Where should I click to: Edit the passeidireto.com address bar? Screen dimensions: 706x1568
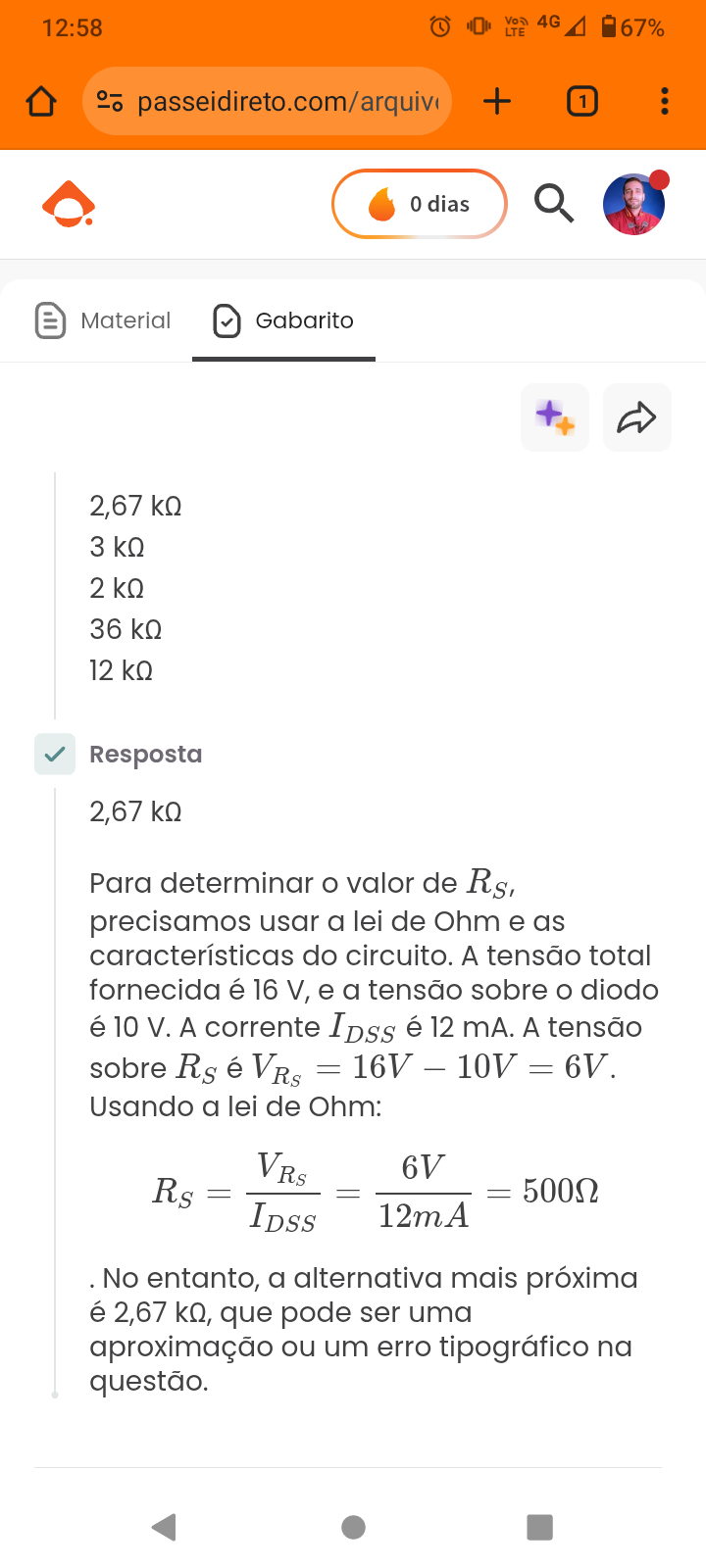[284, 101]
